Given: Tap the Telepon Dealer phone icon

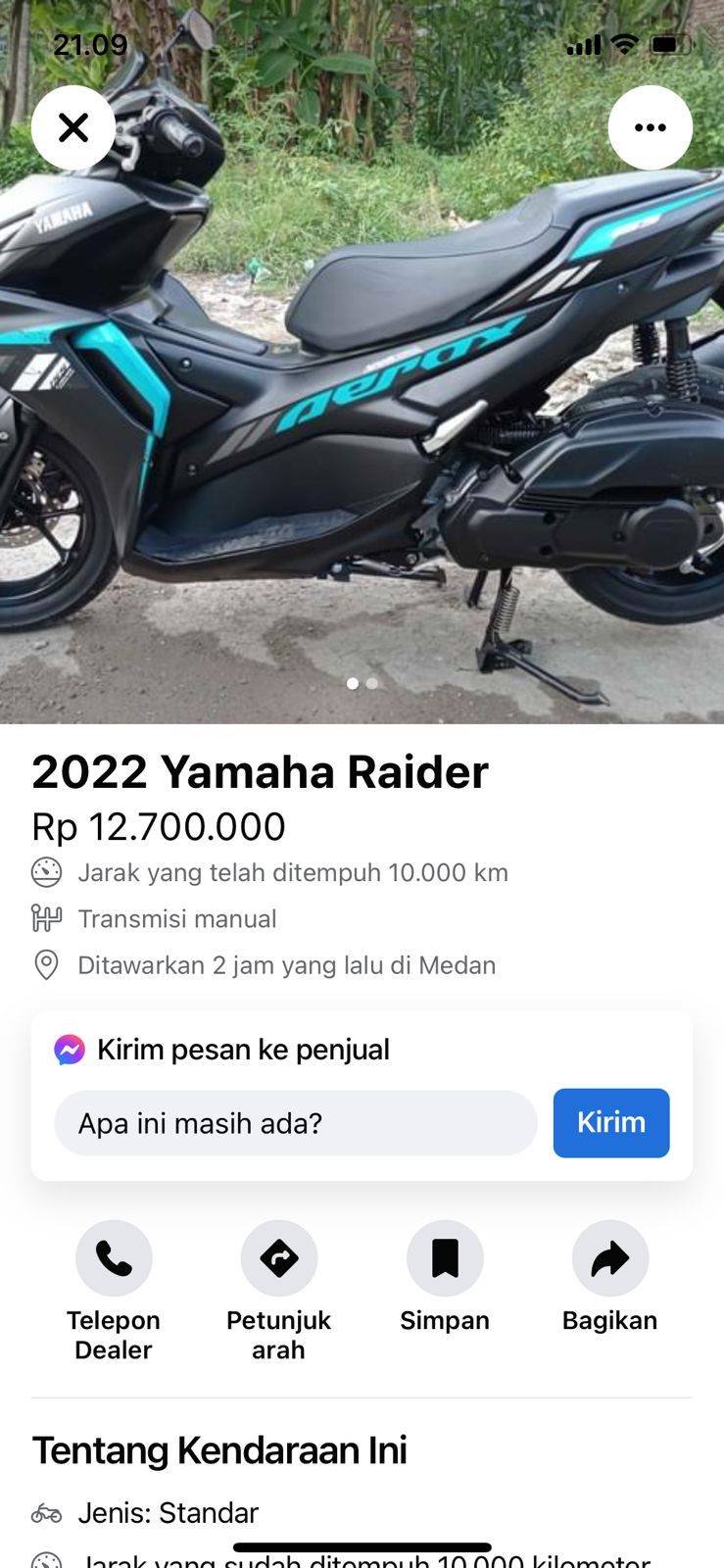Looking at the screenshot, I should pyautogui.click(x=113, y=1257).
